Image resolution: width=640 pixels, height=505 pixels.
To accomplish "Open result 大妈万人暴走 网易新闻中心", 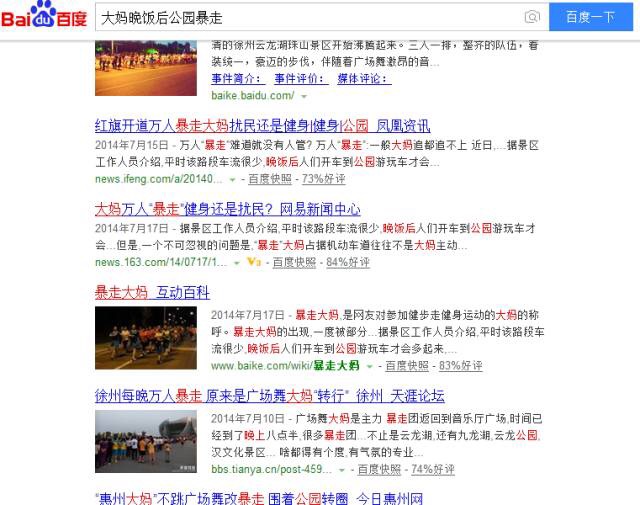I will 227,210.
